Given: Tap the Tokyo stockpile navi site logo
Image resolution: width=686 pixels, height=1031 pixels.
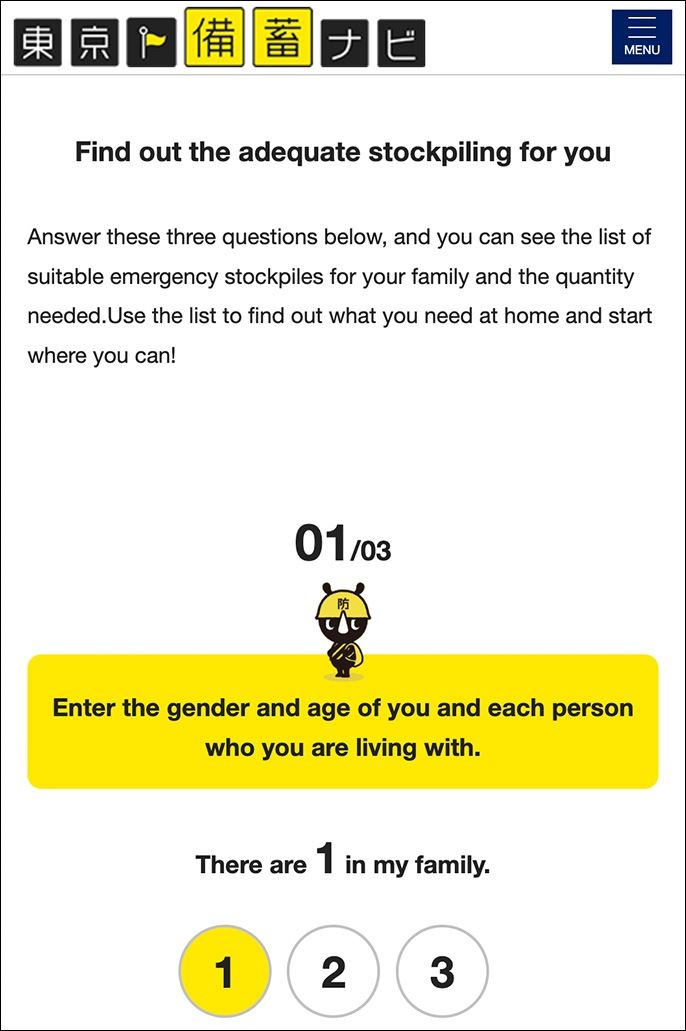Looking at the screenshot, I should (220, 39).
